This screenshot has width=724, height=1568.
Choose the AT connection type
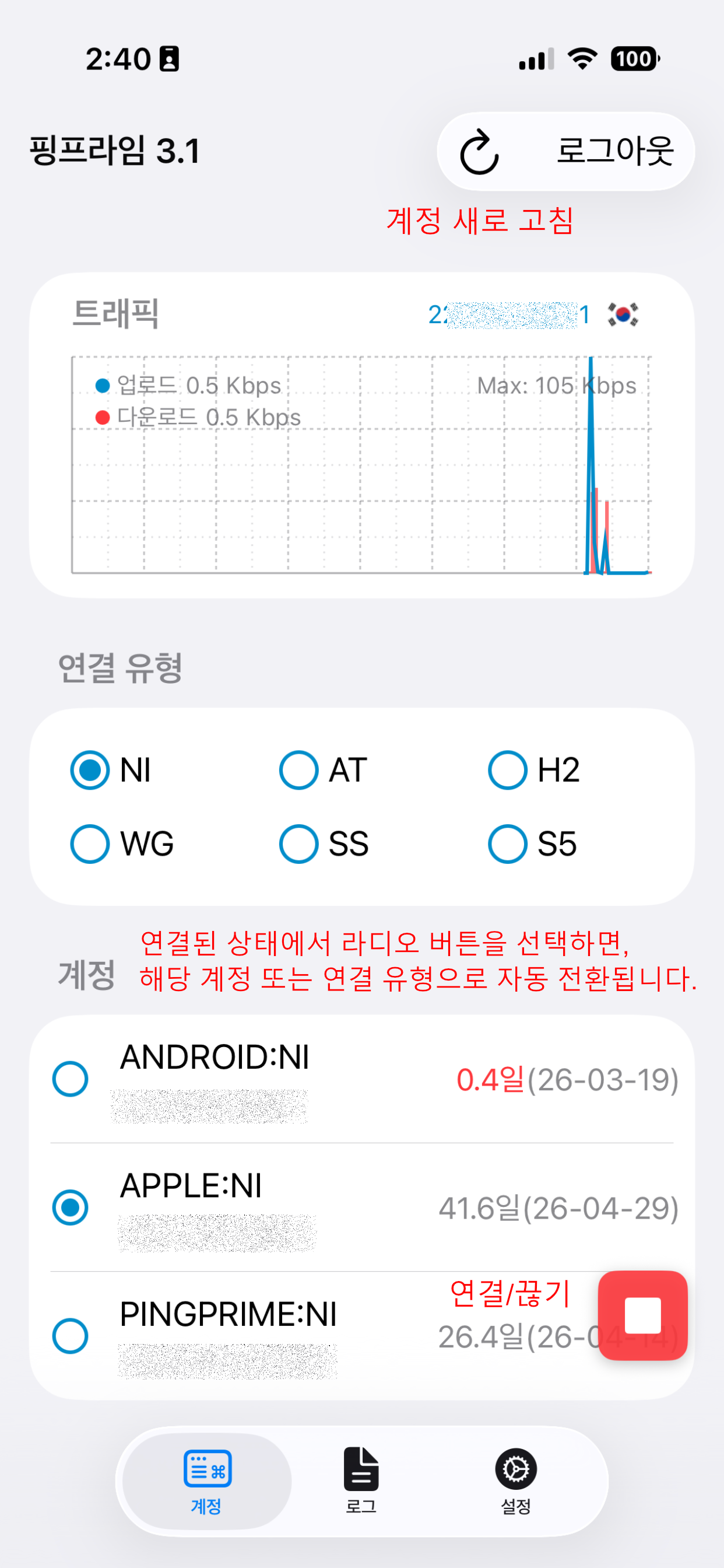pos(298,770)
